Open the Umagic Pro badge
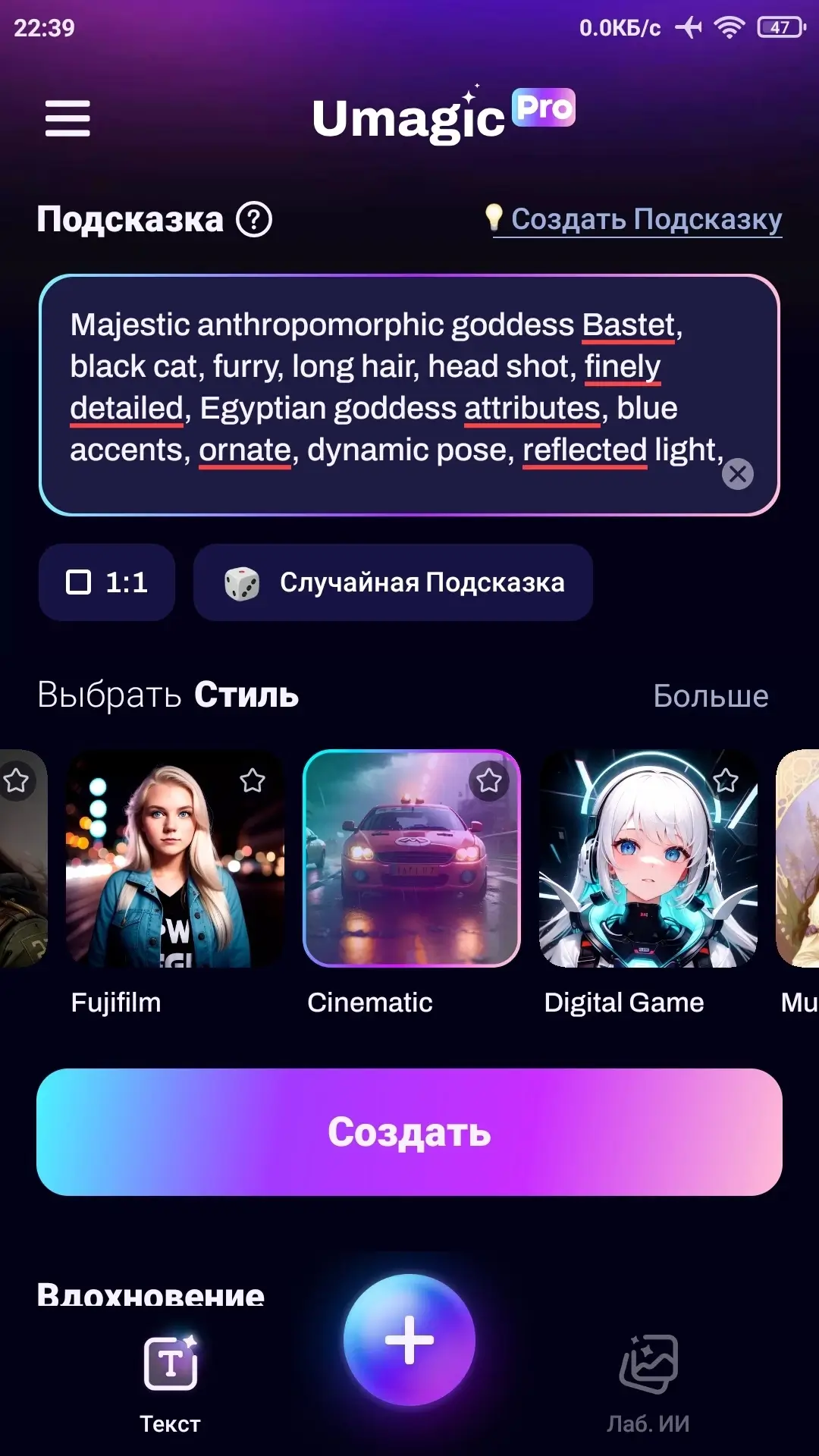The width and height of the screenshot is (819, 1456). click(544, 108)
